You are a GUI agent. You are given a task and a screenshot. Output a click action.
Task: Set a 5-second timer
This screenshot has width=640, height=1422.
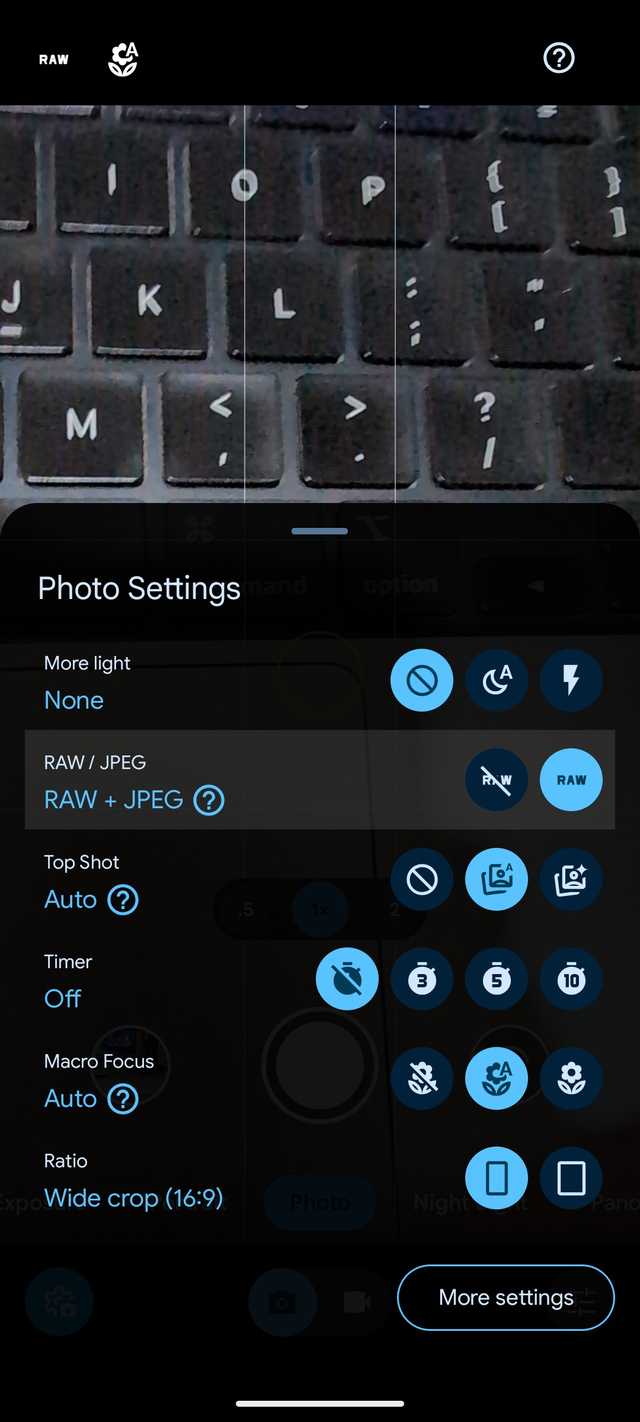496,979
